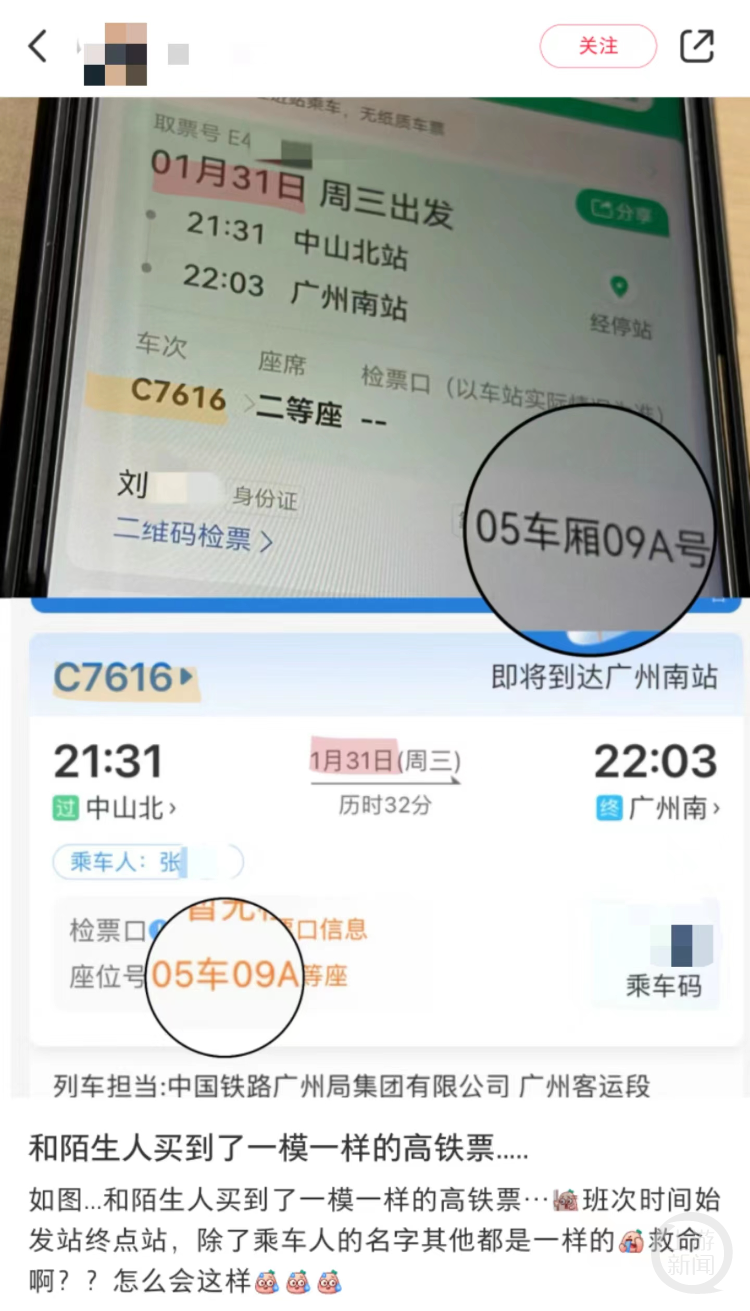Image resolution: width=750 pixels, height=1311 pixels.
Task: Tap the 关注 button to follow
Action: coord(598,46)
